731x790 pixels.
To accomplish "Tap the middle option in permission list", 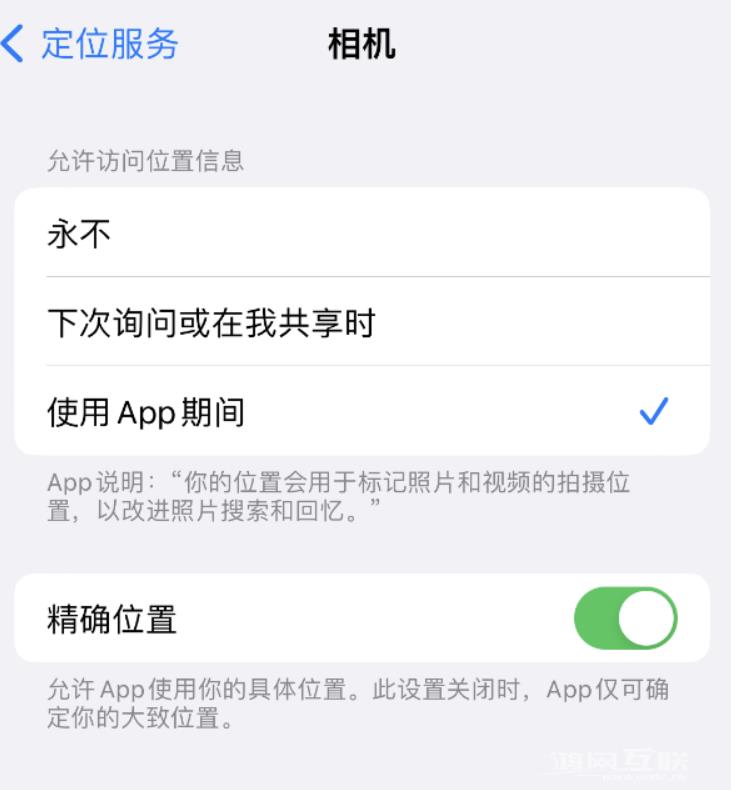I will tap(200, 322).
